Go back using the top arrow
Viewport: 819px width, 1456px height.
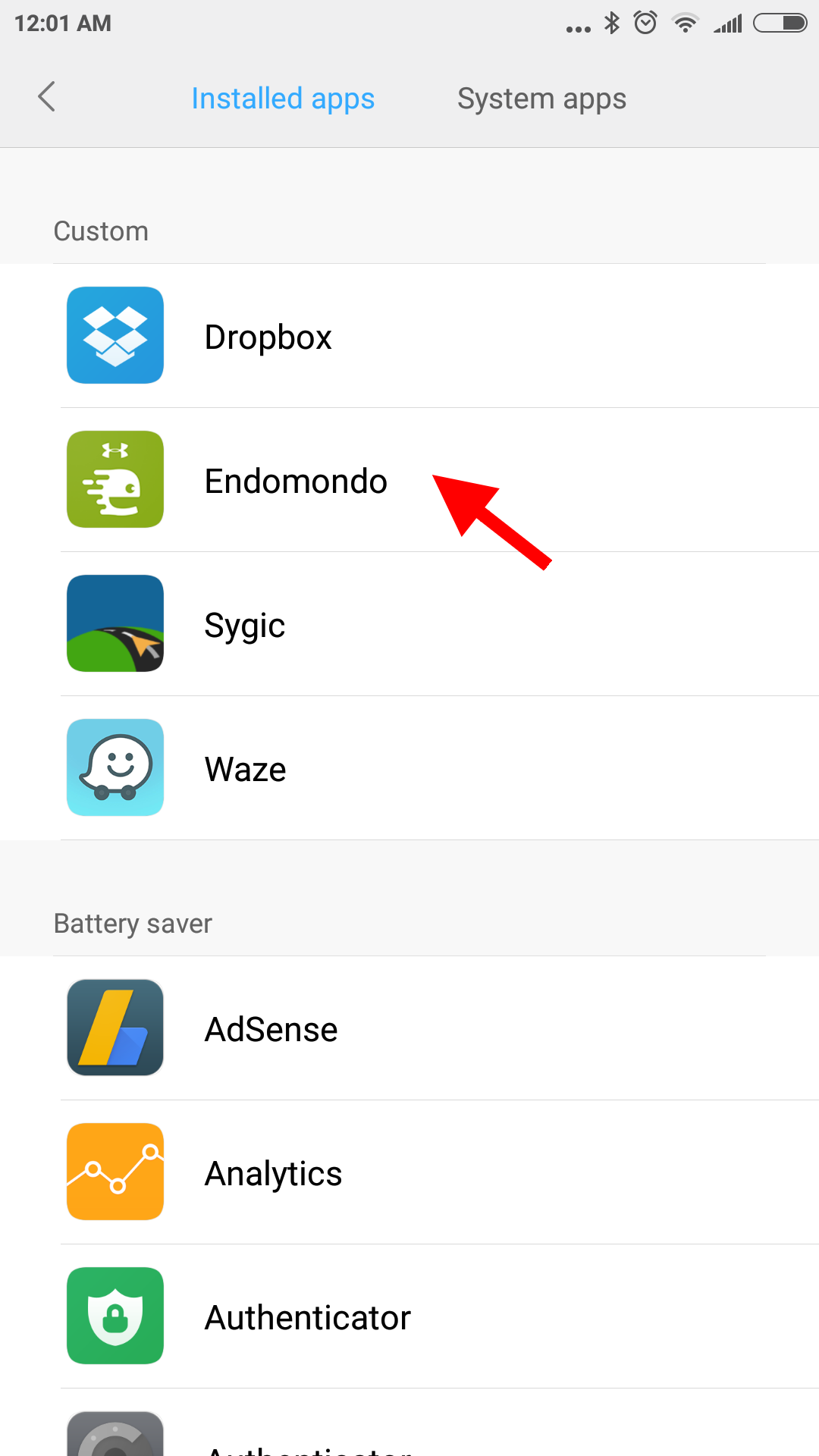point(47,97)
